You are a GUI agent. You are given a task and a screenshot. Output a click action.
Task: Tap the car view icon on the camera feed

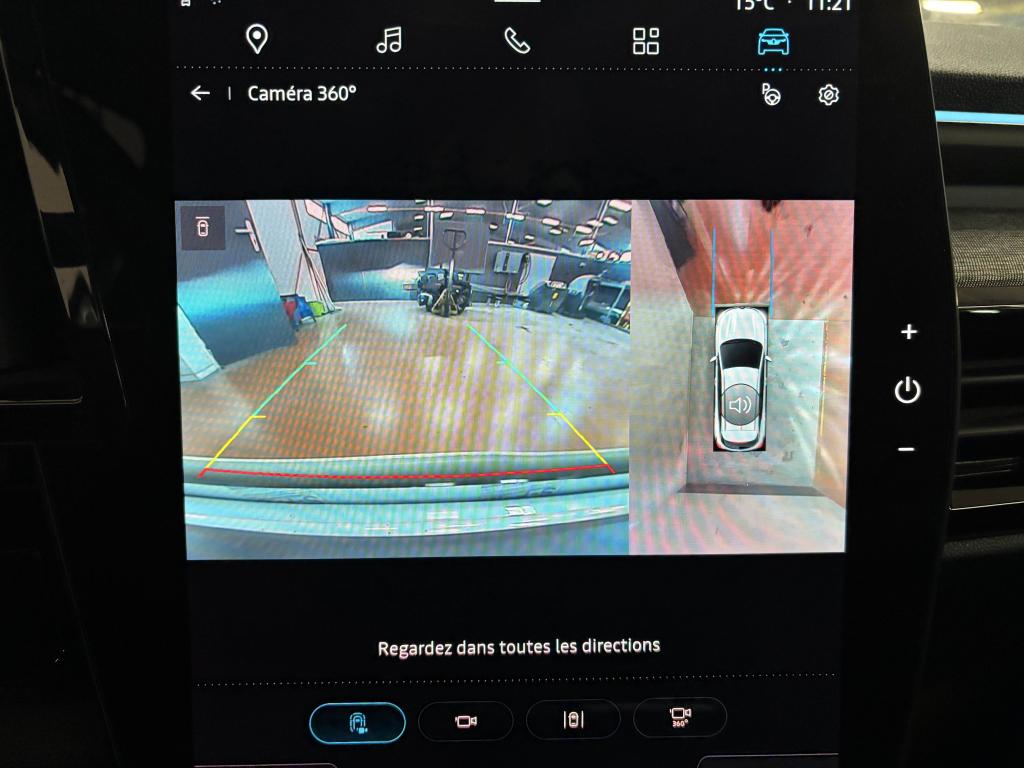click(203, 227)
